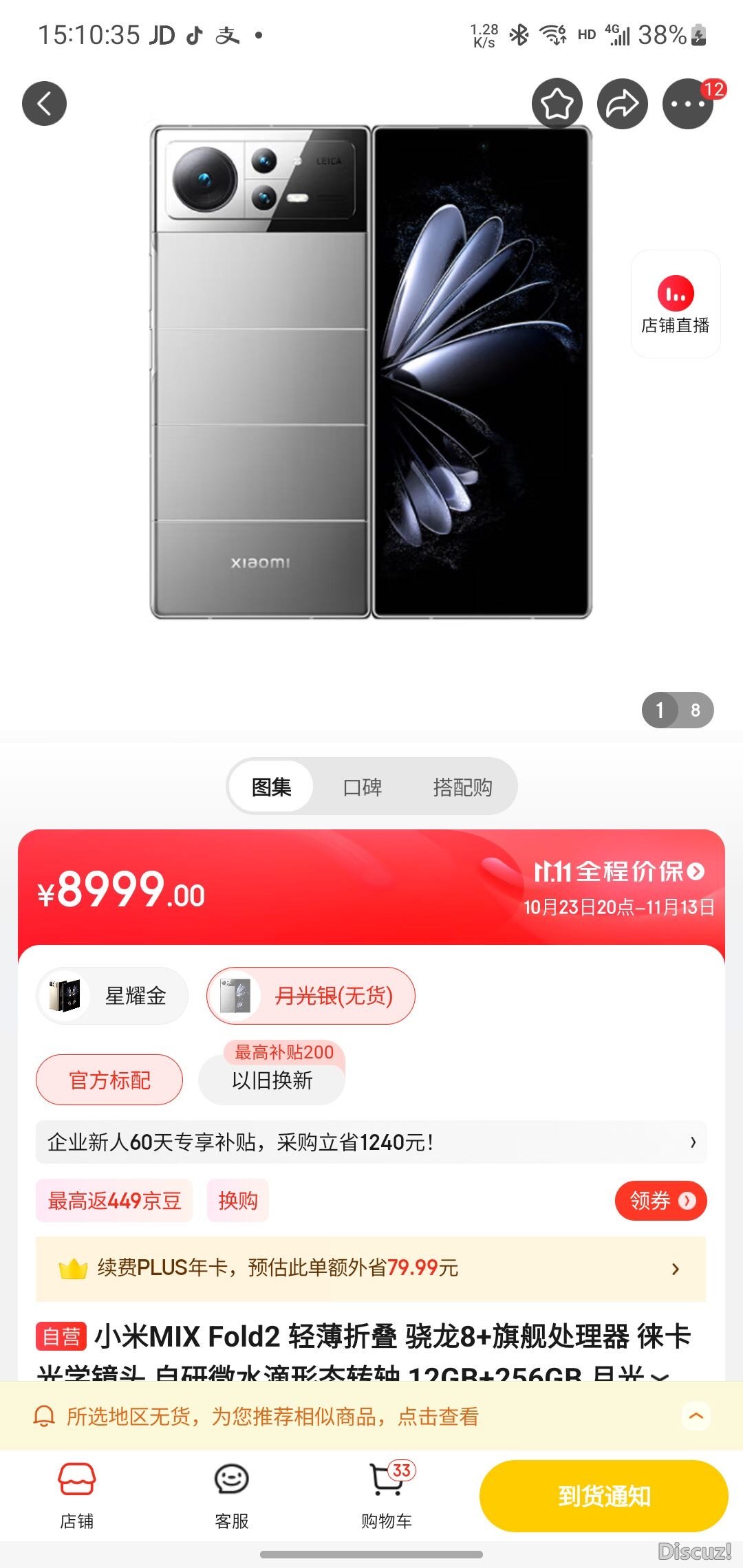View similar products from 所选地区无货 notice
The height and width of the screenshot is (1568, 743).
pyautogui.click(x=272, y=1417)
